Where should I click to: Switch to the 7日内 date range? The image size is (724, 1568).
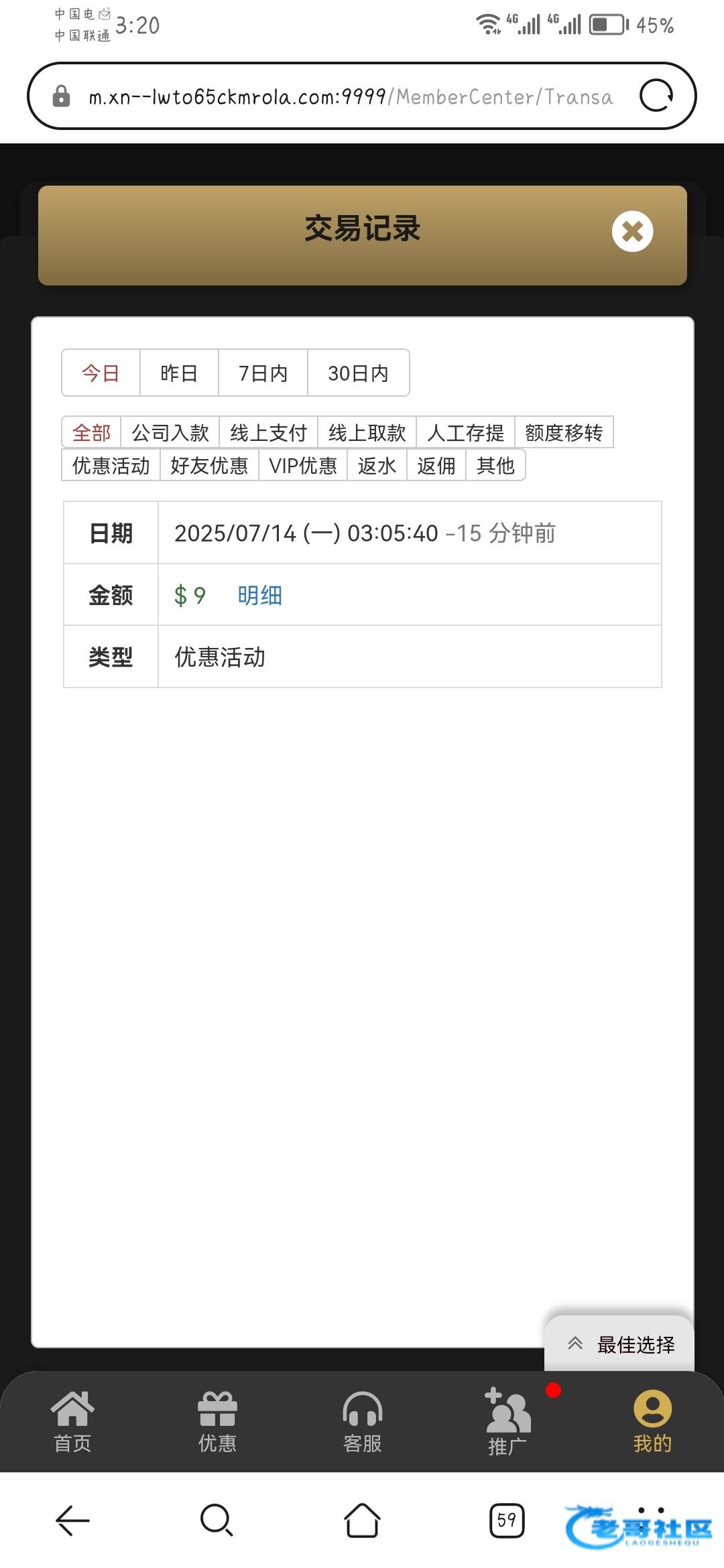click(x=263, y=373)
